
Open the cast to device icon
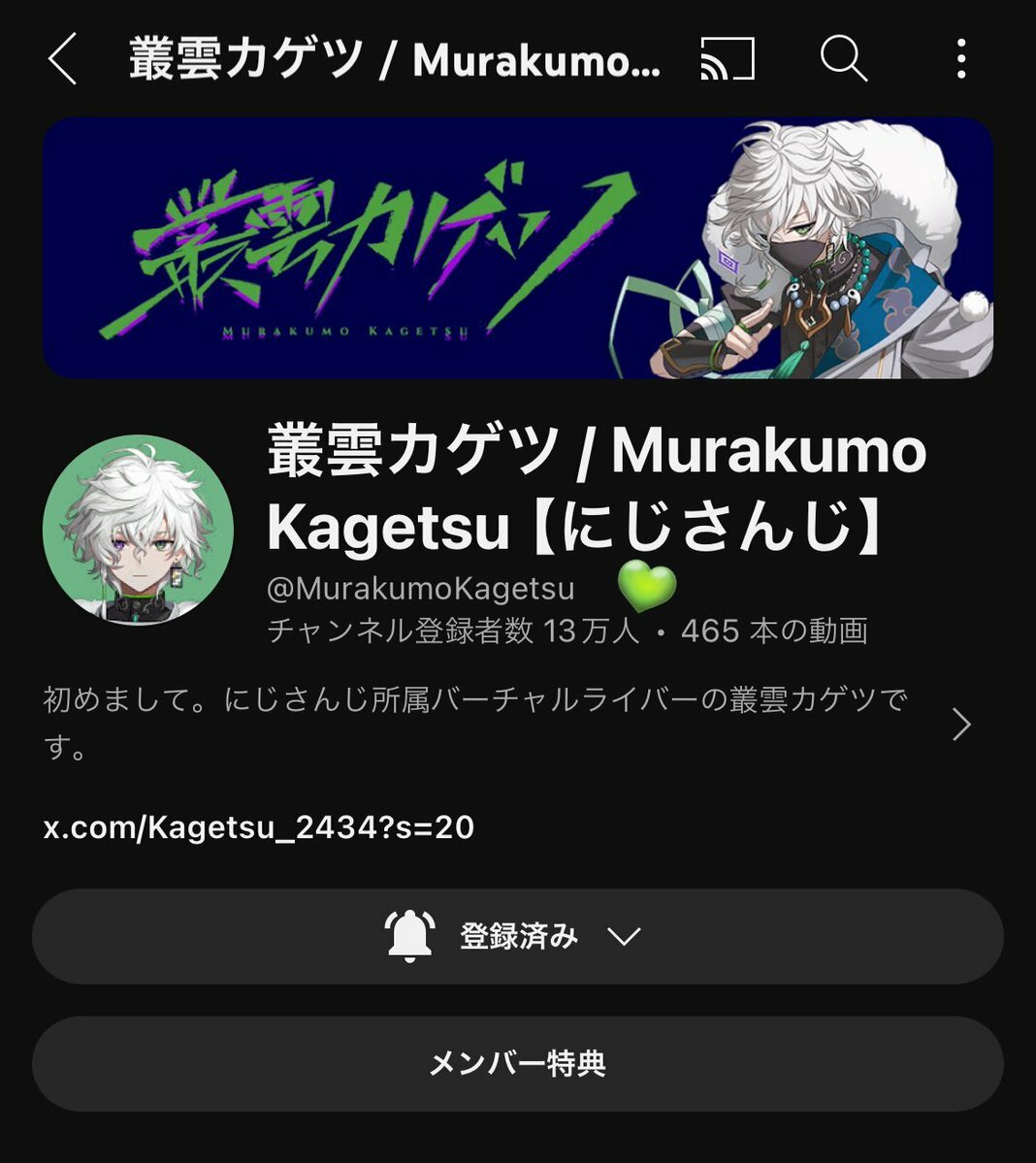(x=728, y=59)
